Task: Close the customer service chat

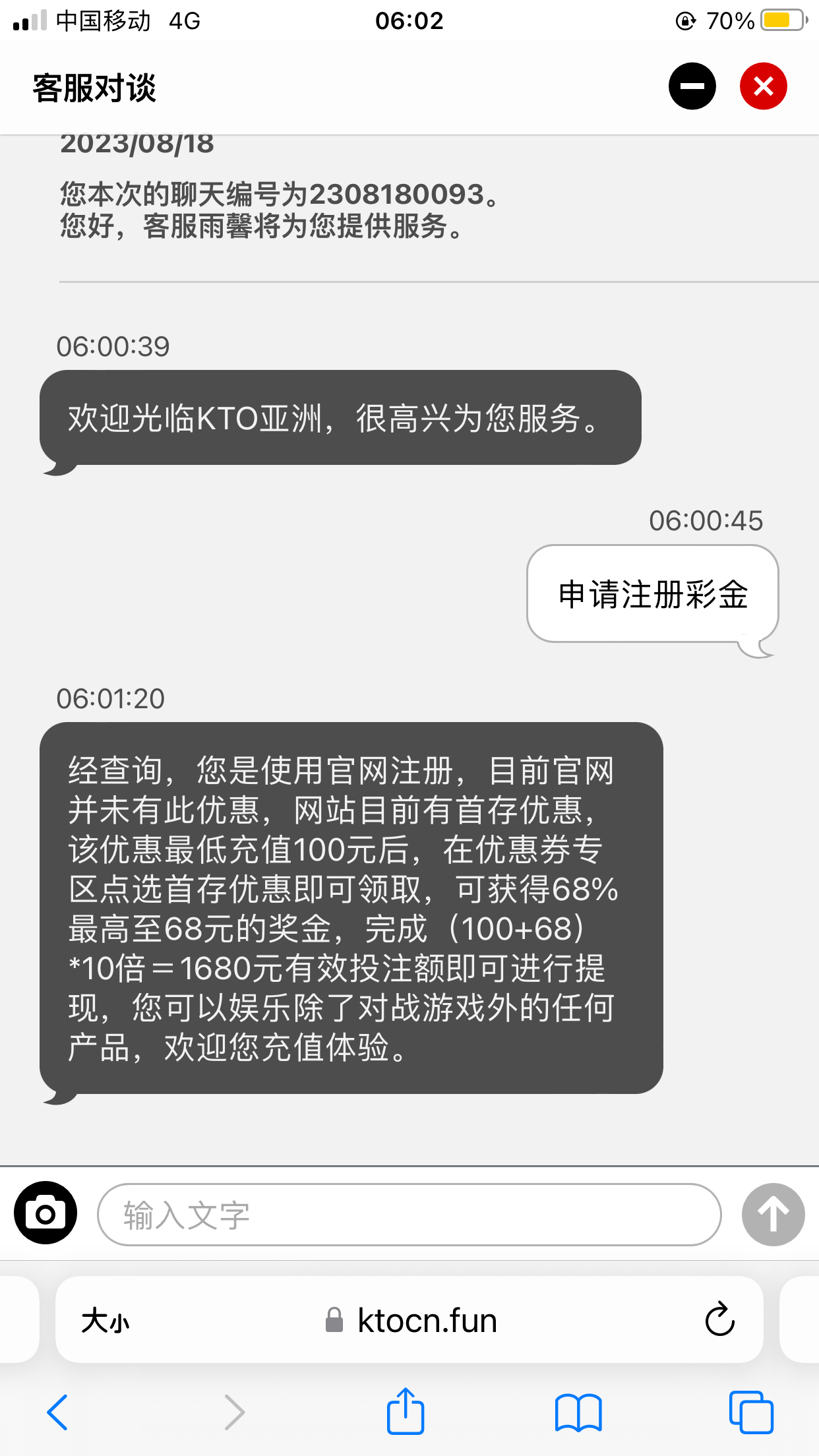Action: (x=763, y=86)
